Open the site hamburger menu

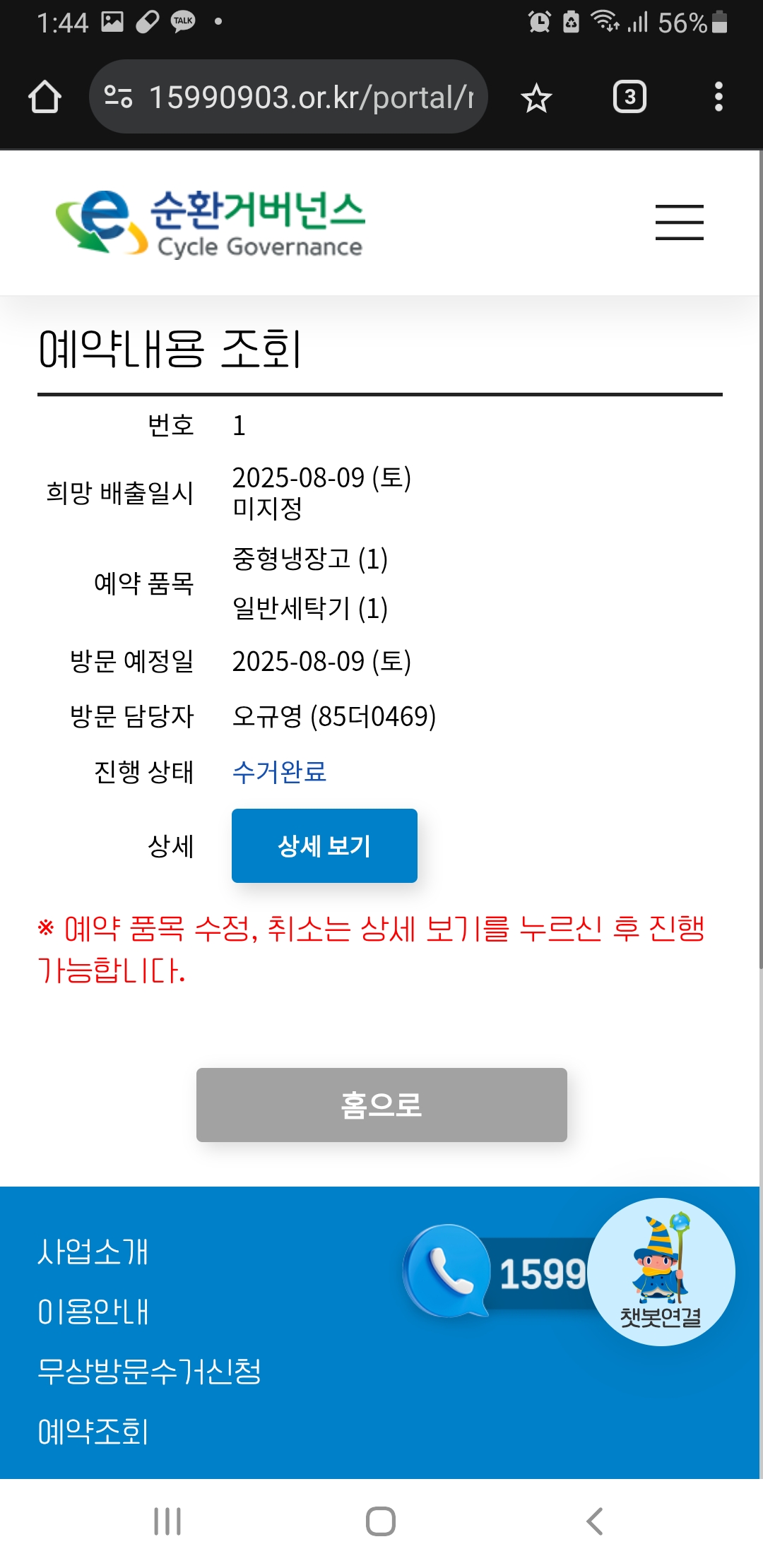[x=679, y=222]
